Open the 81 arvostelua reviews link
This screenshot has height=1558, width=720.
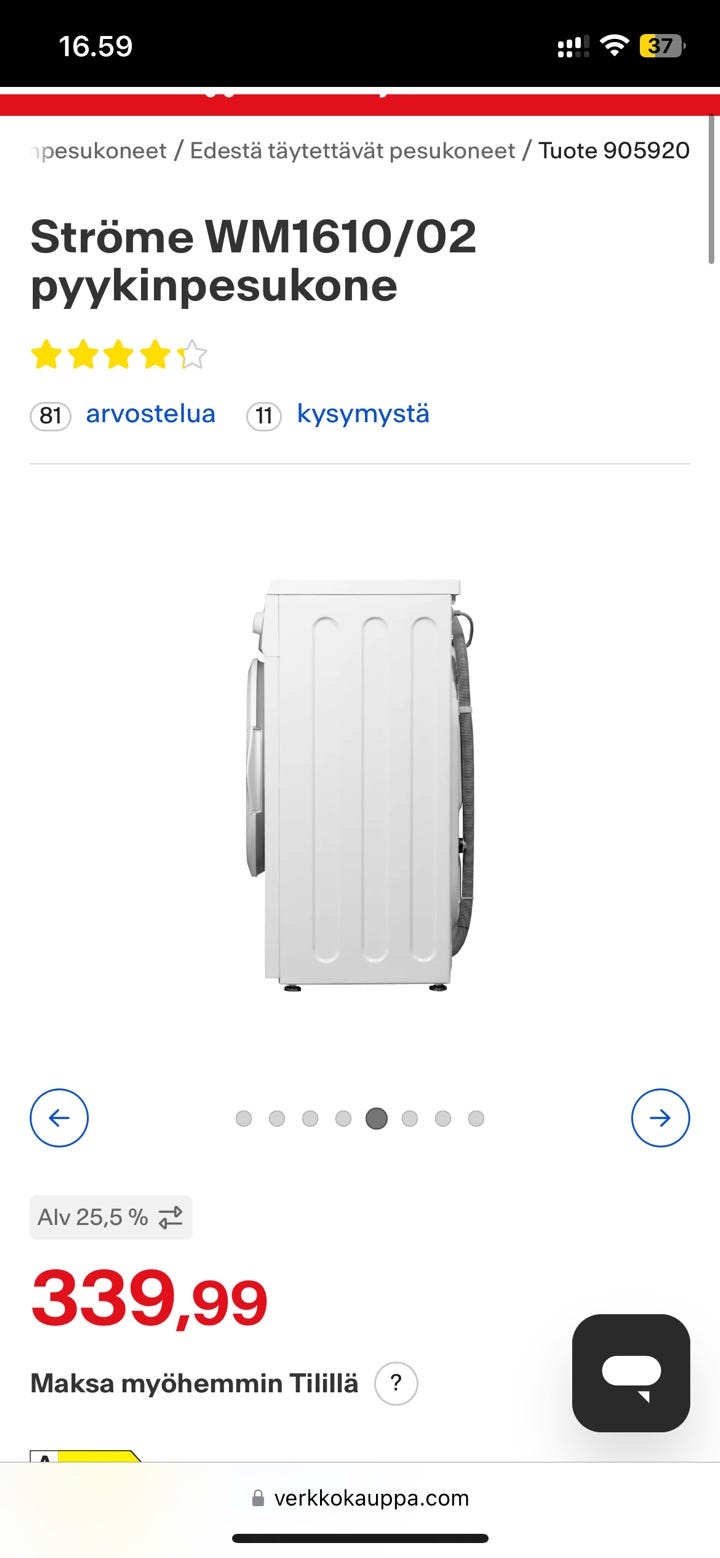pos(123,414)
